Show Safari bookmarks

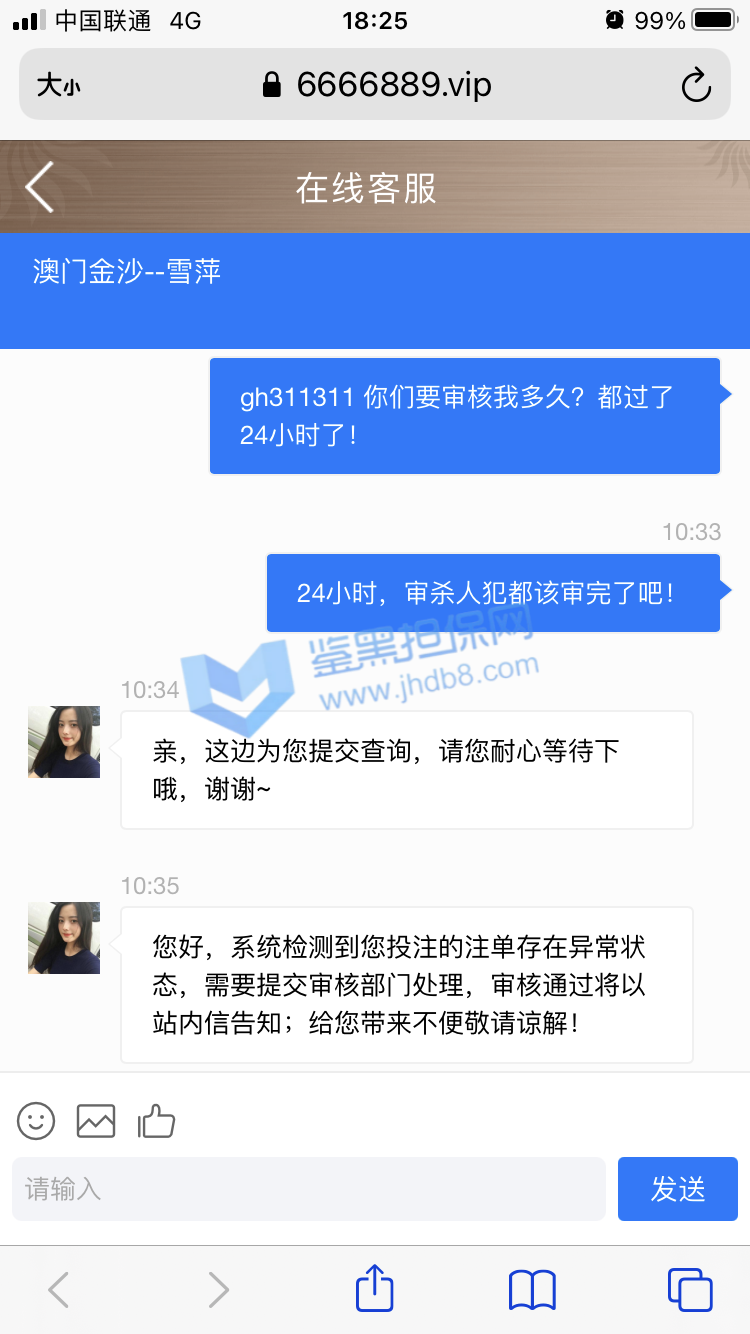point(532,1289)
